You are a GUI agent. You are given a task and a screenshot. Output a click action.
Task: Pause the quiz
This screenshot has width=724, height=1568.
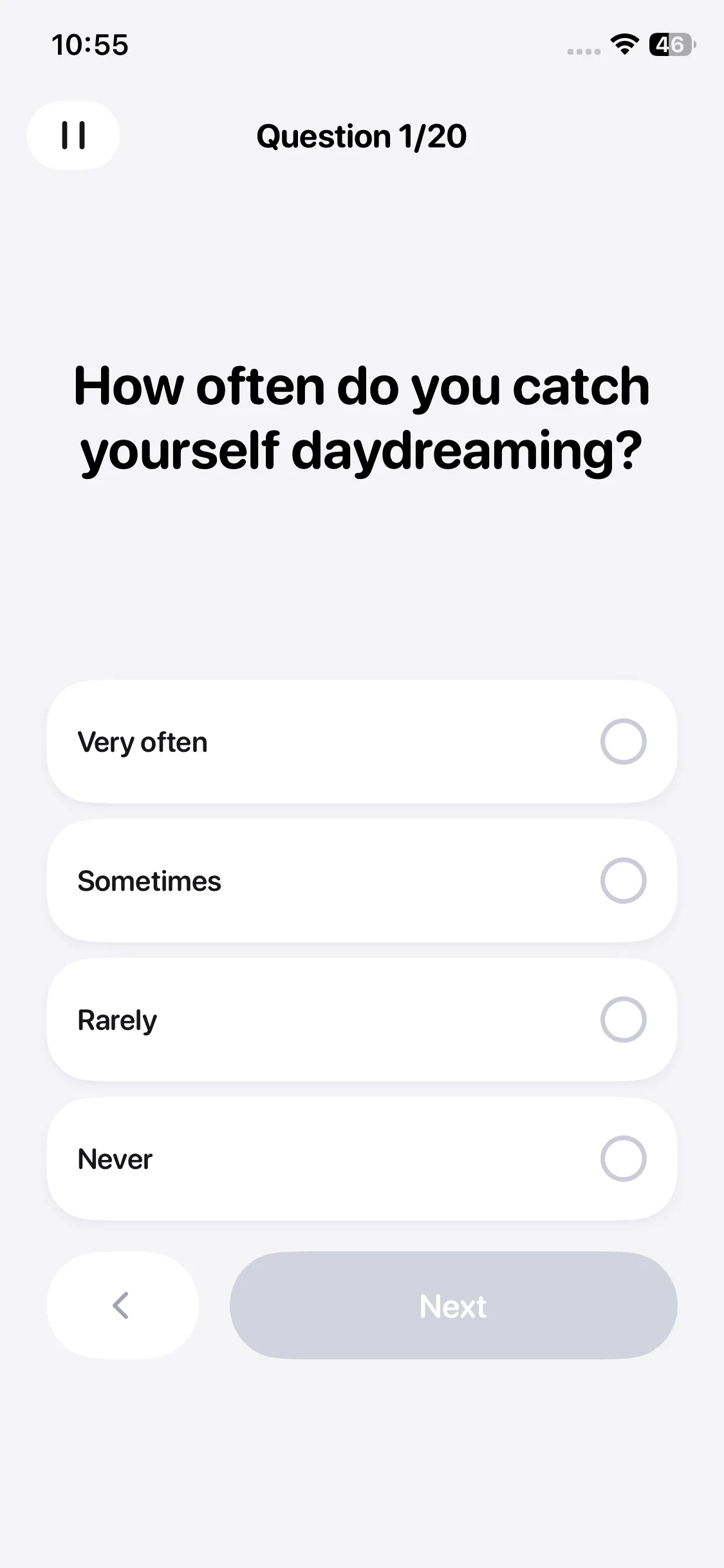[73, 135]
